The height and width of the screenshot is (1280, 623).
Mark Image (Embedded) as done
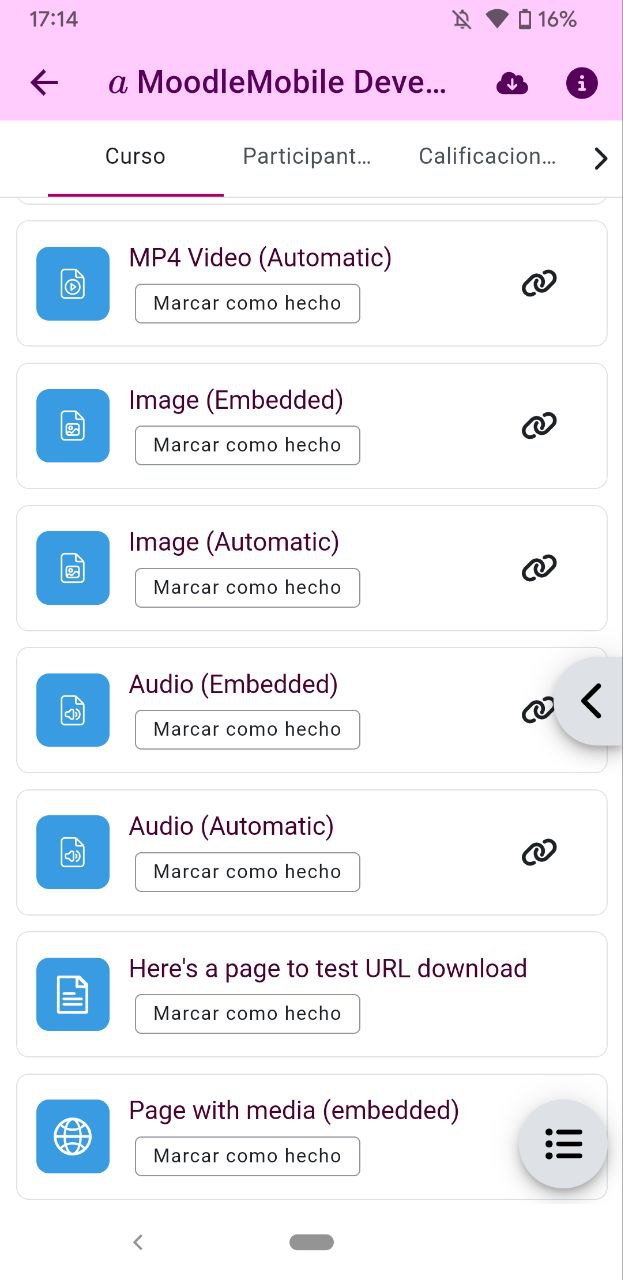coord(247,445)
